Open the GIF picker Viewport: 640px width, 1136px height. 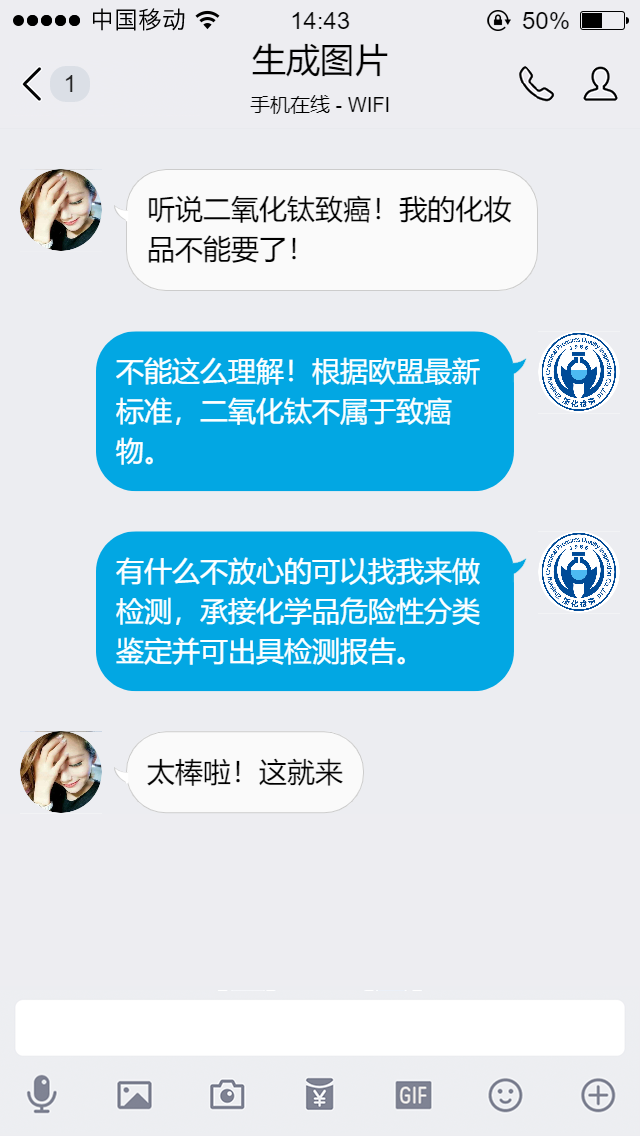pos(412,1095)
